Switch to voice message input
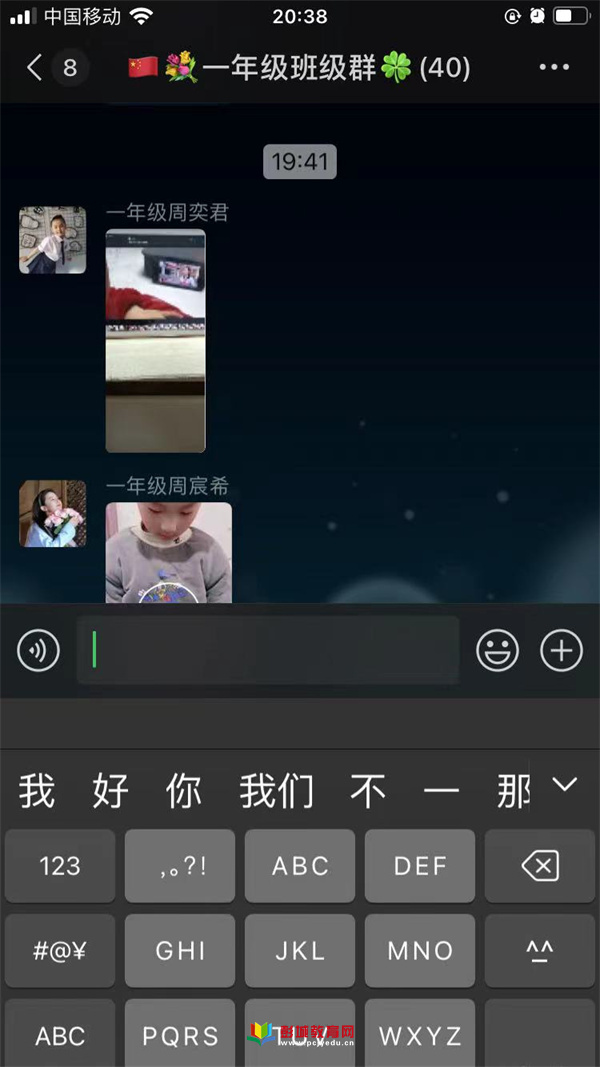 click(x=38, y=651)
